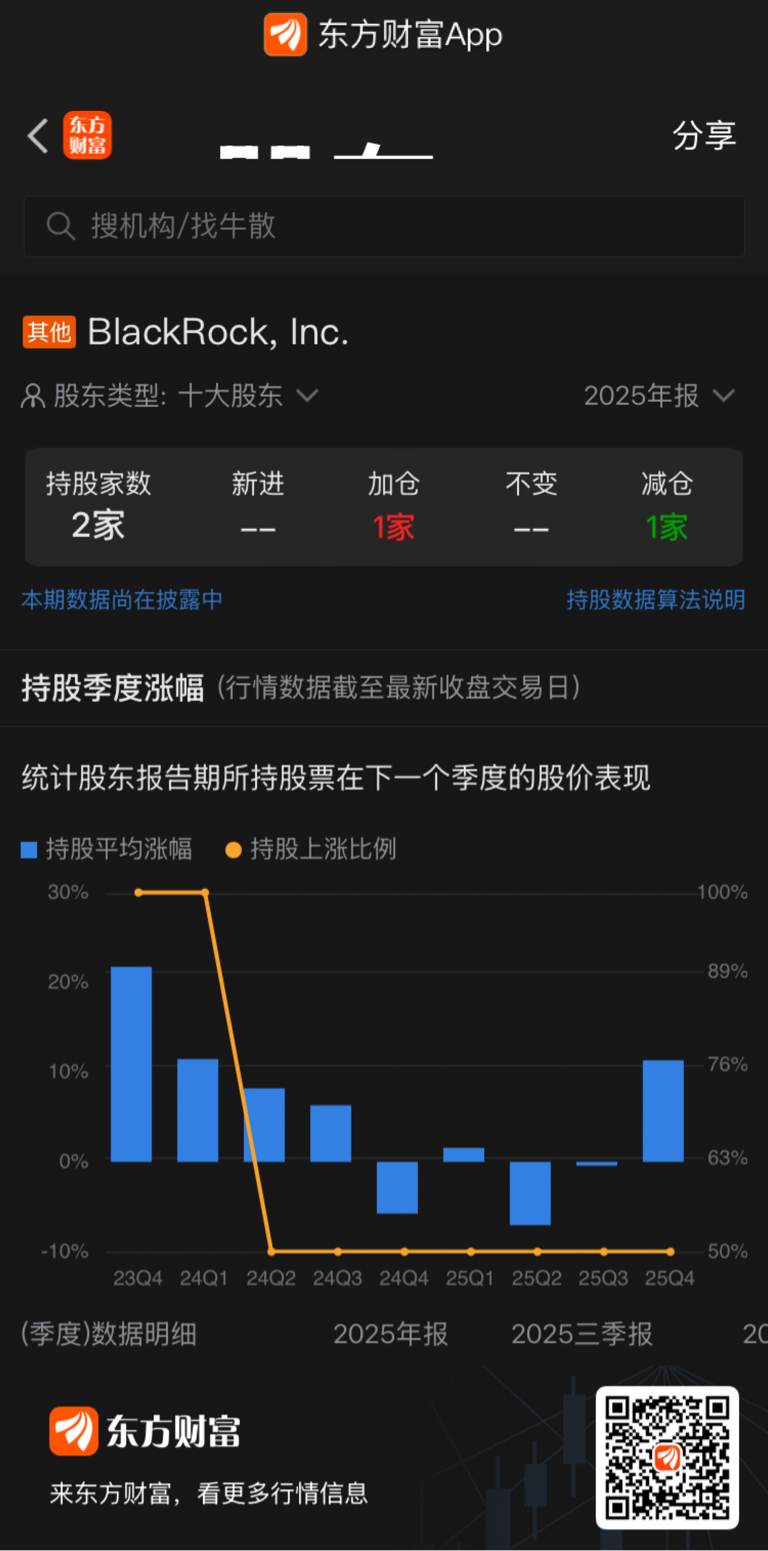Switch to the 2025三季报 tab
The image size is (768, 1551).
coord(582,1334)
